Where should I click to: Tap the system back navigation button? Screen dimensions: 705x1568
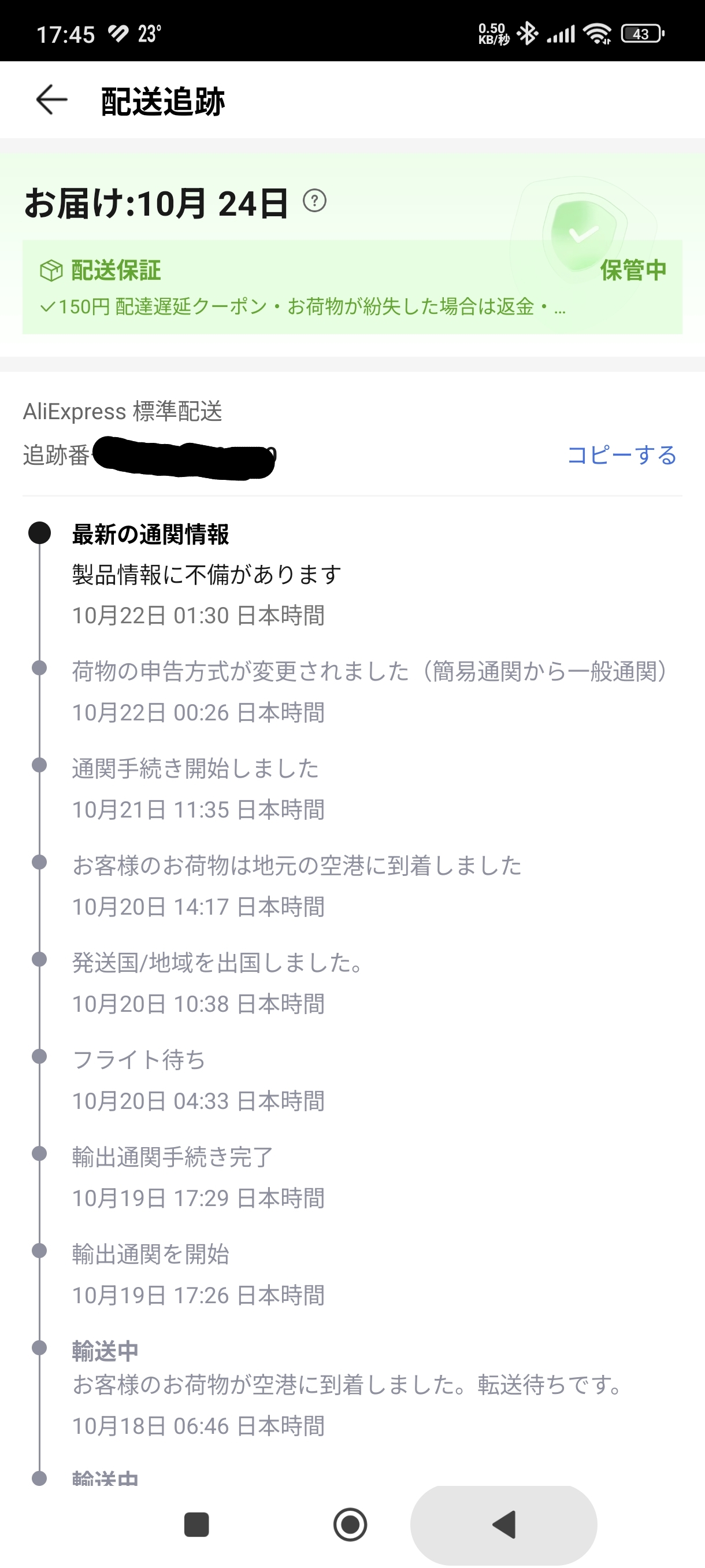pos(504,1524)
